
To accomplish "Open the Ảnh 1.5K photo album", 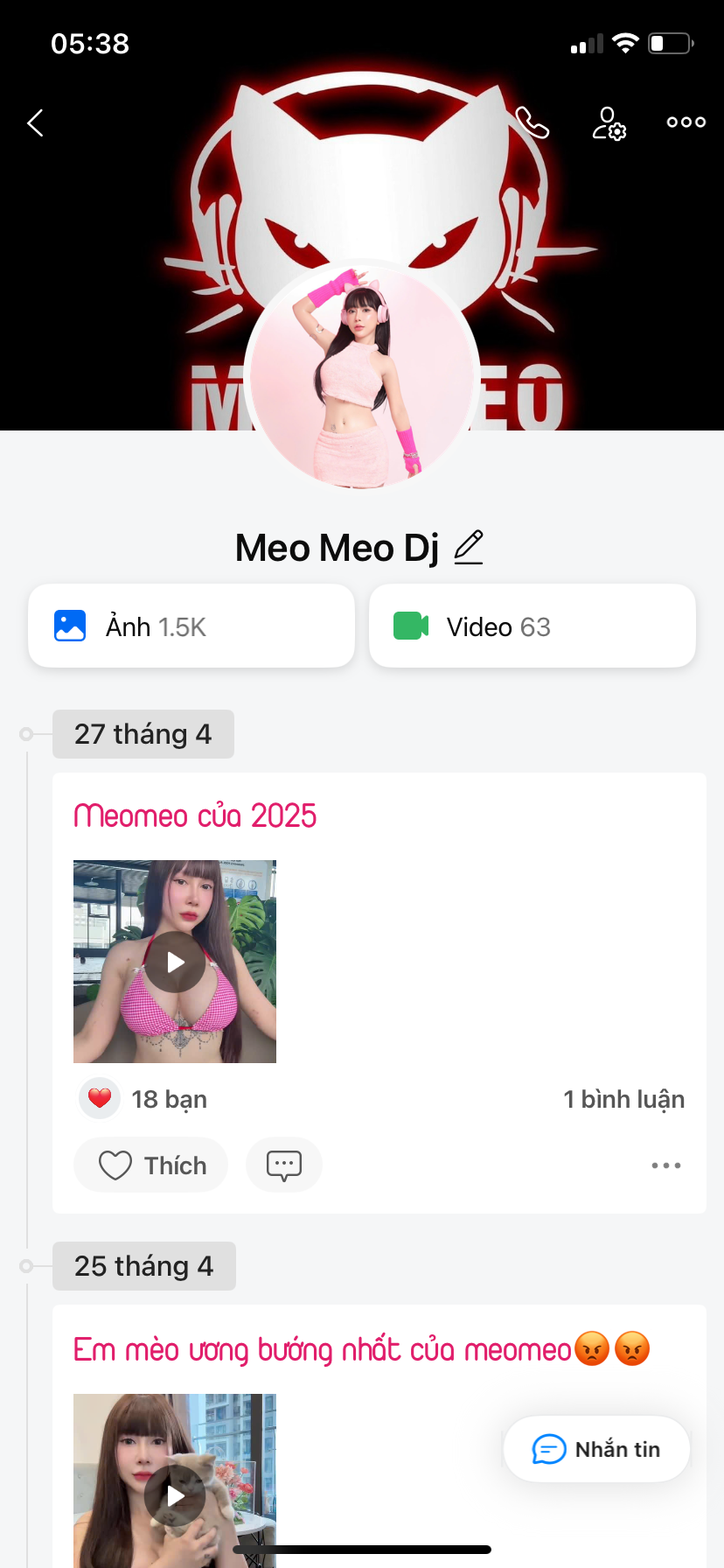I will pyautogui.click(x=191, y=626).
